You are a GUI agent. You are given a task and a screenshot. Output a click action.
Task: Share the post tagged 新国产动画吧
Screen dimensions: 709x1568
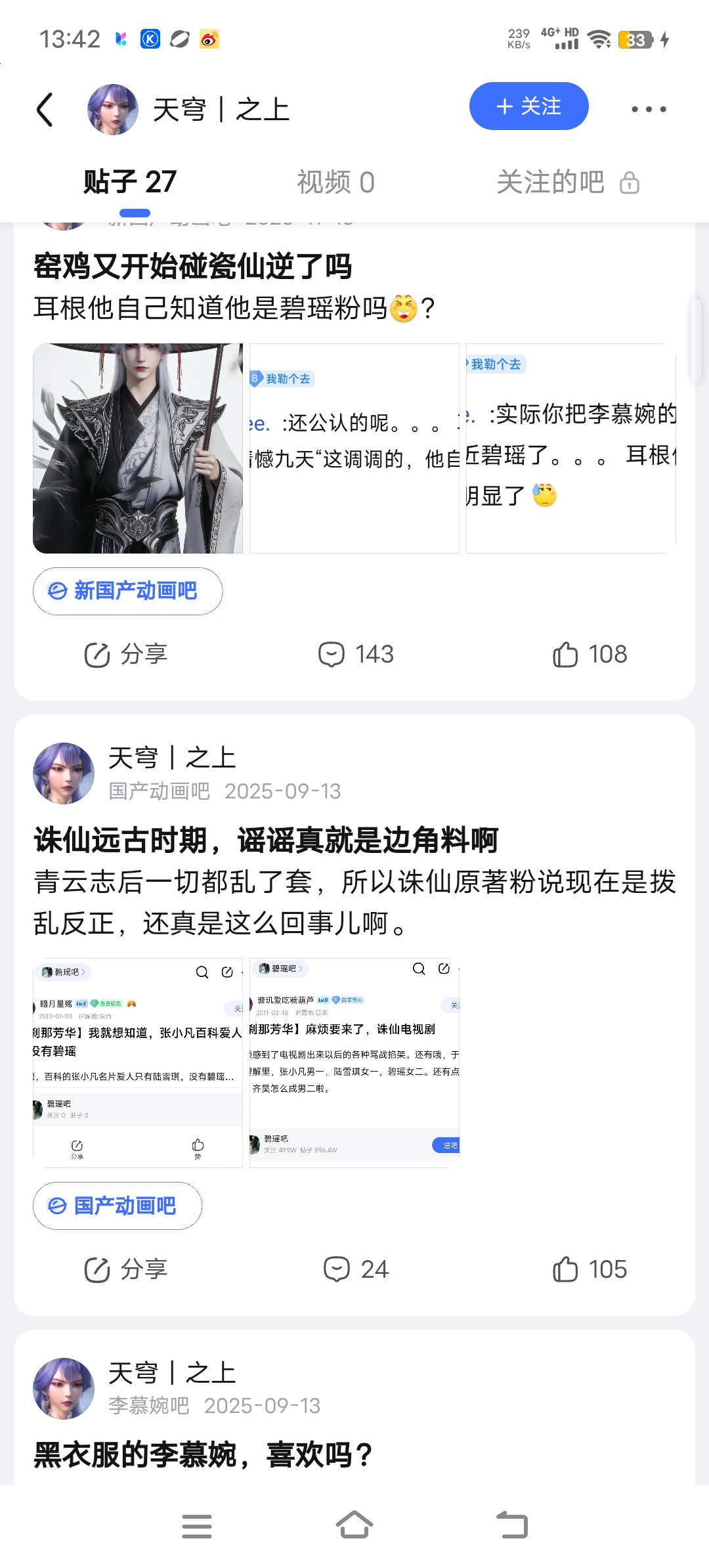(126, 654)
